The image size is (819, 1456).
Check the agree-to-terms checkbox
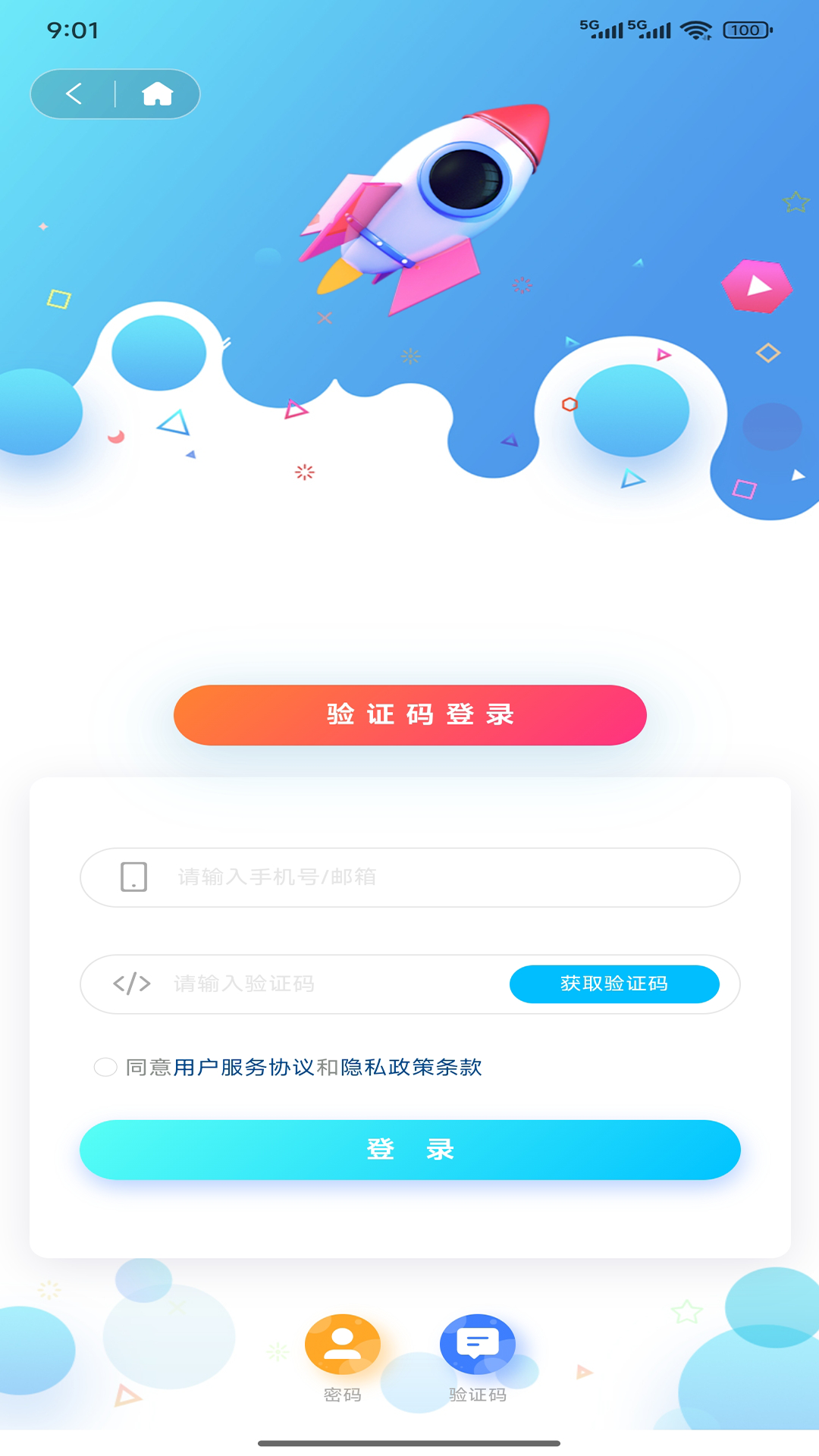coord(105,1068)
